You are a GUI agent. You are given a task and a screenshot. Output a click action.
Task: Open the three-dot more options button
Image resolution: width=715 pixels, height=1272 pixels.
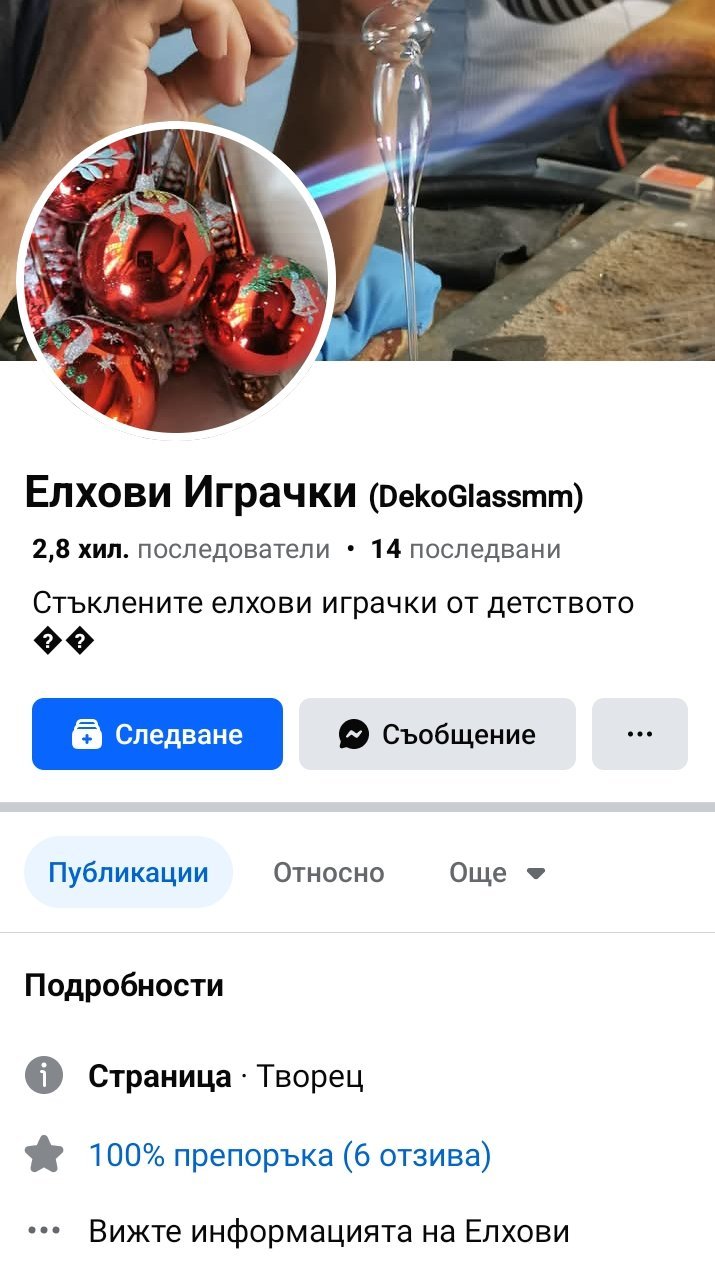pyautogui.click(x=639, y=734)
